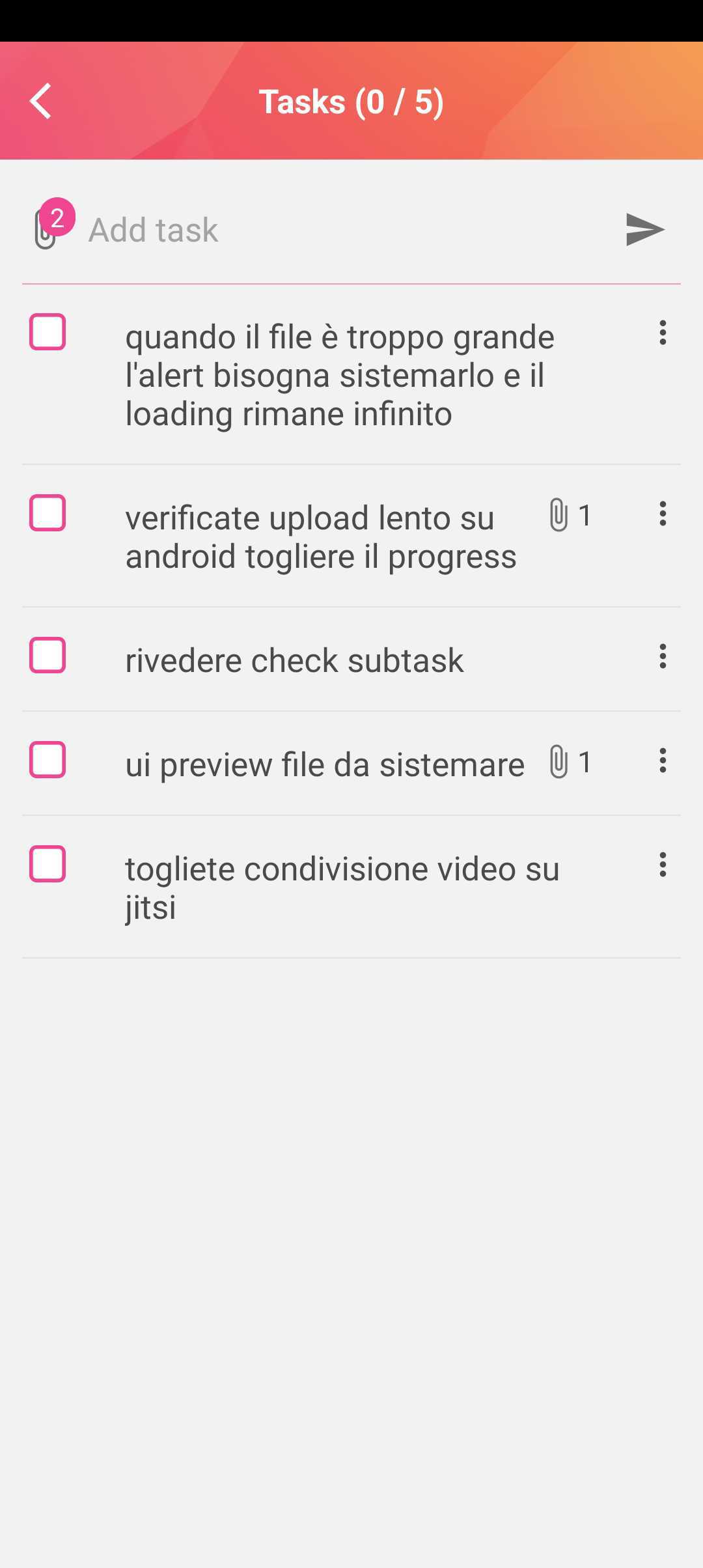Complete the 'ui preview file da sistemare' task
Image resolution: width=703 pixels, height=1568 pixels.
(x=48, y=759)
